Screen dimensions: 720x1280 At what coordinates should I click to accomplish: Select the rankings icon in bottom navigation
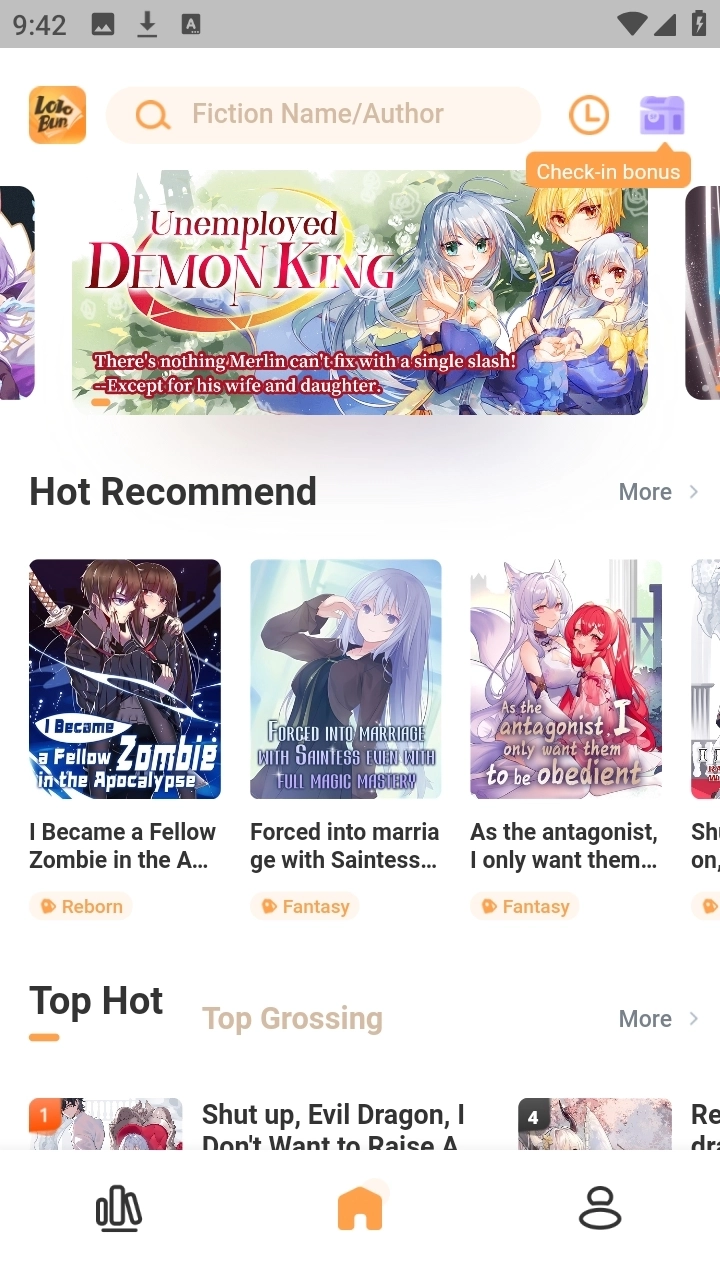(118, 1207)
